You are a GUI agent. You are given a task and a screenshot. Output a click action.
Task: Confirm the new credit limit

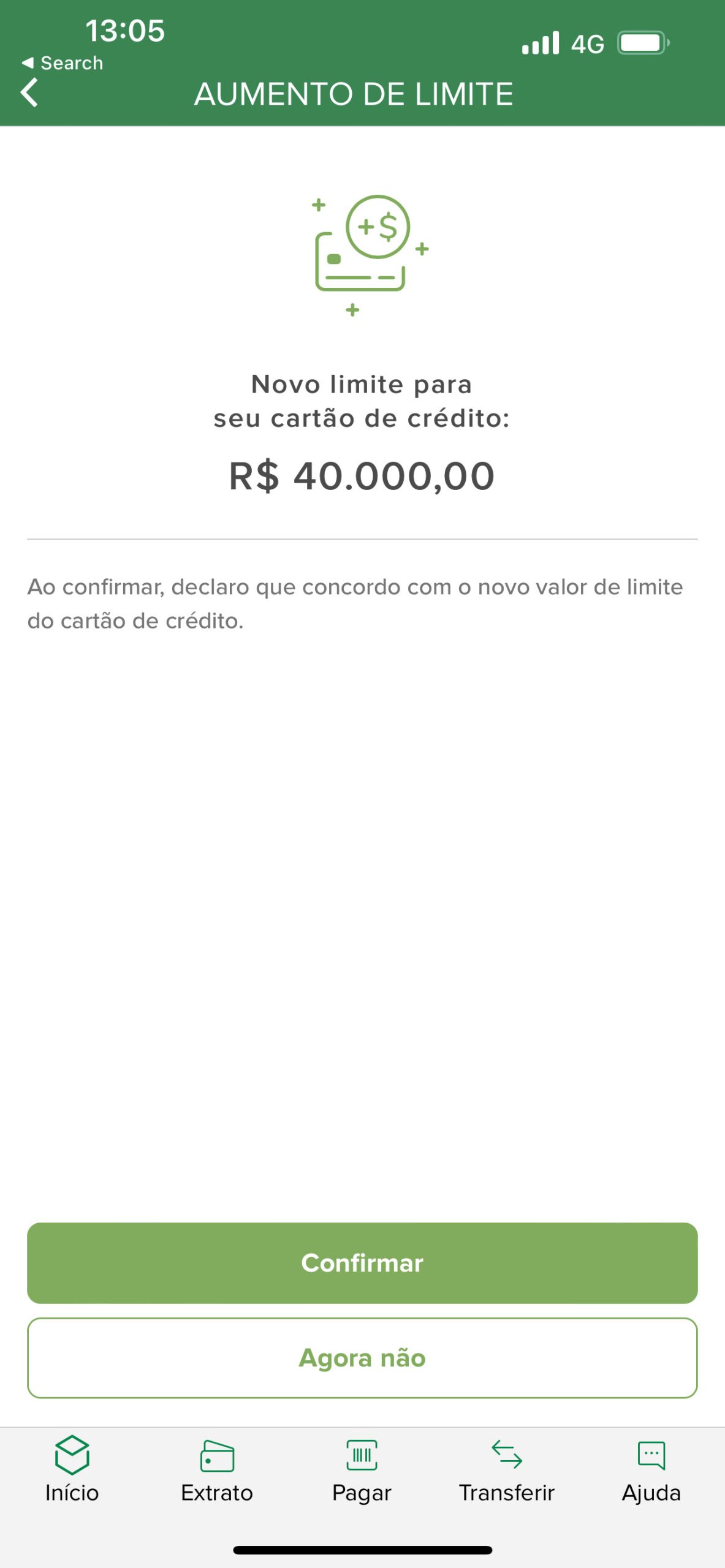362,1263
